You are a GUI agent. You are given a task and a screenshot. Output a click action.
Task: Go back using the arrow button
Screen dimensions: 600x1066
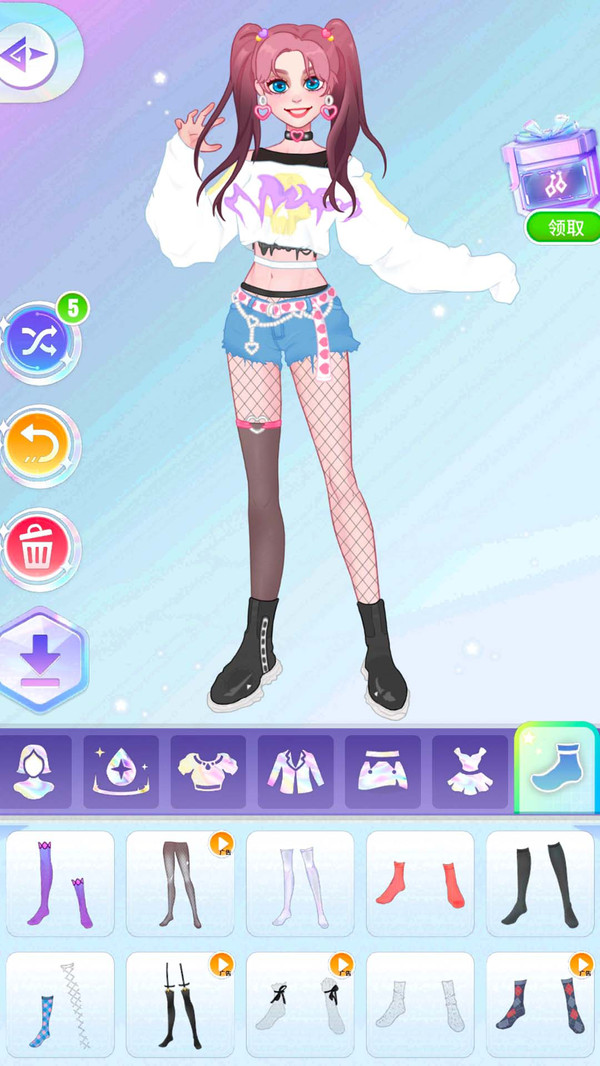(28, 51)
